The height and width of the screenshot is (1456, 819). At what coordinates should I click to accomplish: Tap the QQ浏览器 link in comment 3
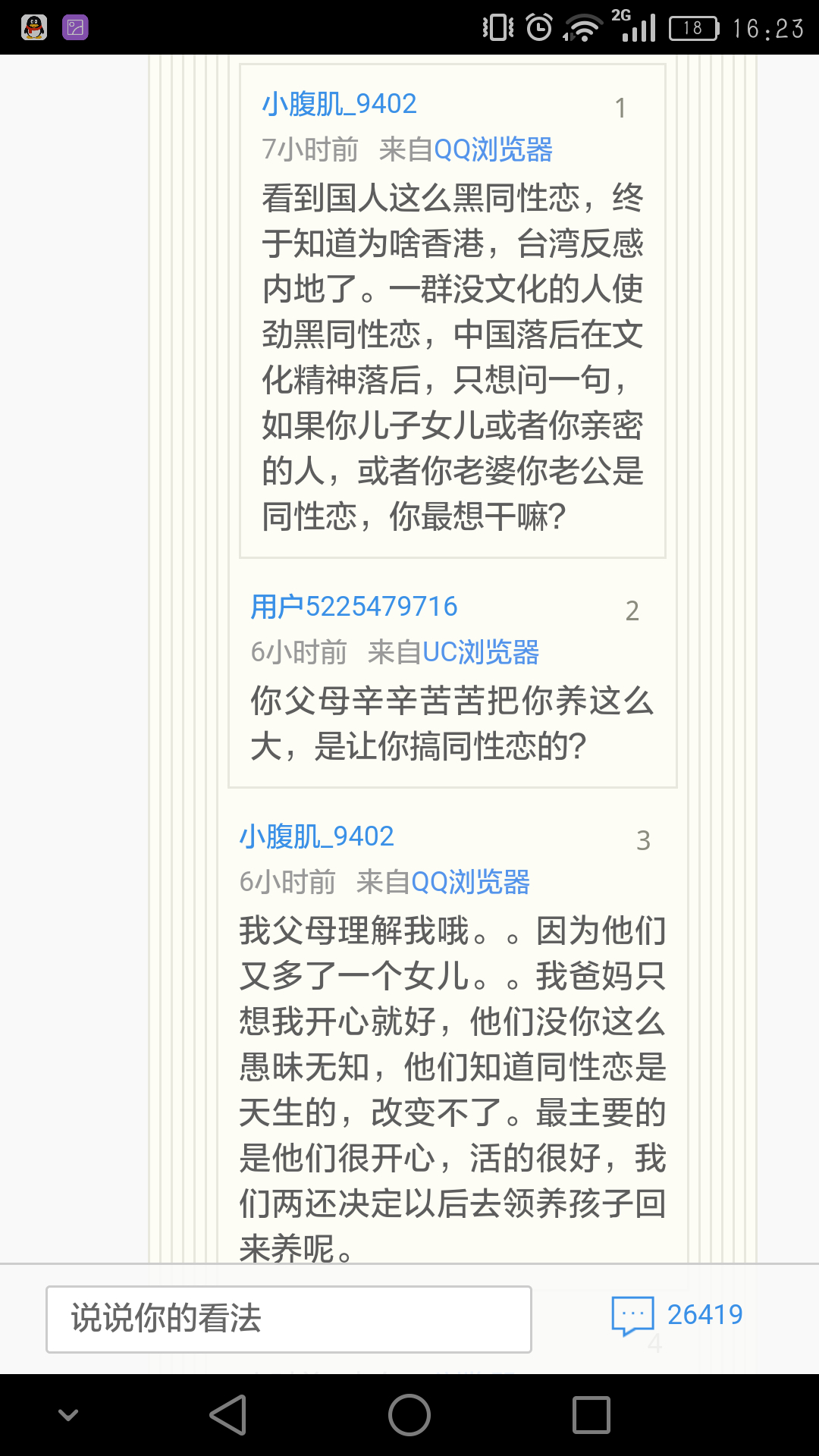click(x=470, y=882)
